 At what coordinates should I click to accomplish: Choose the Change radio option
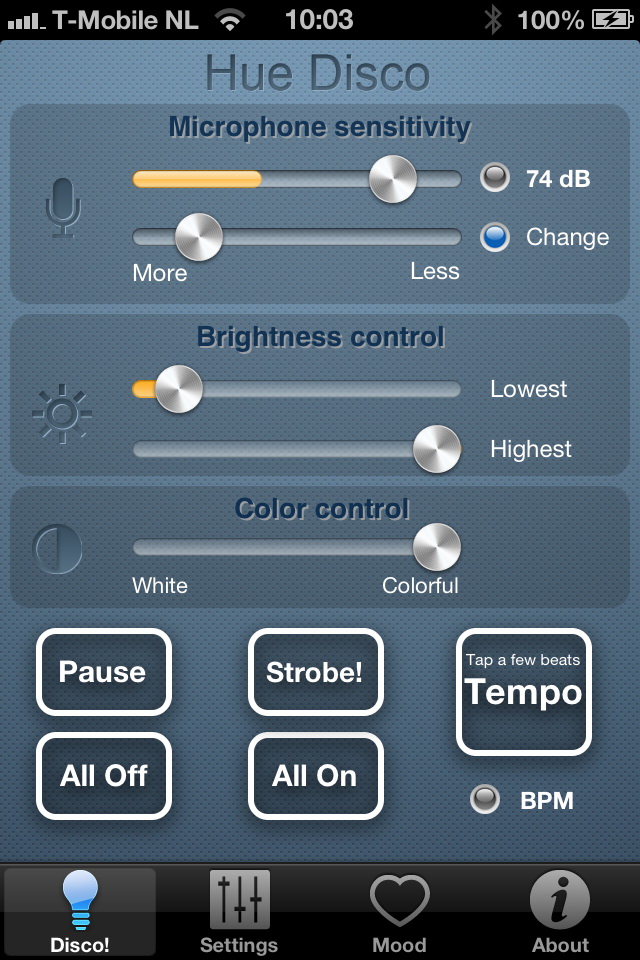(494, 237)
